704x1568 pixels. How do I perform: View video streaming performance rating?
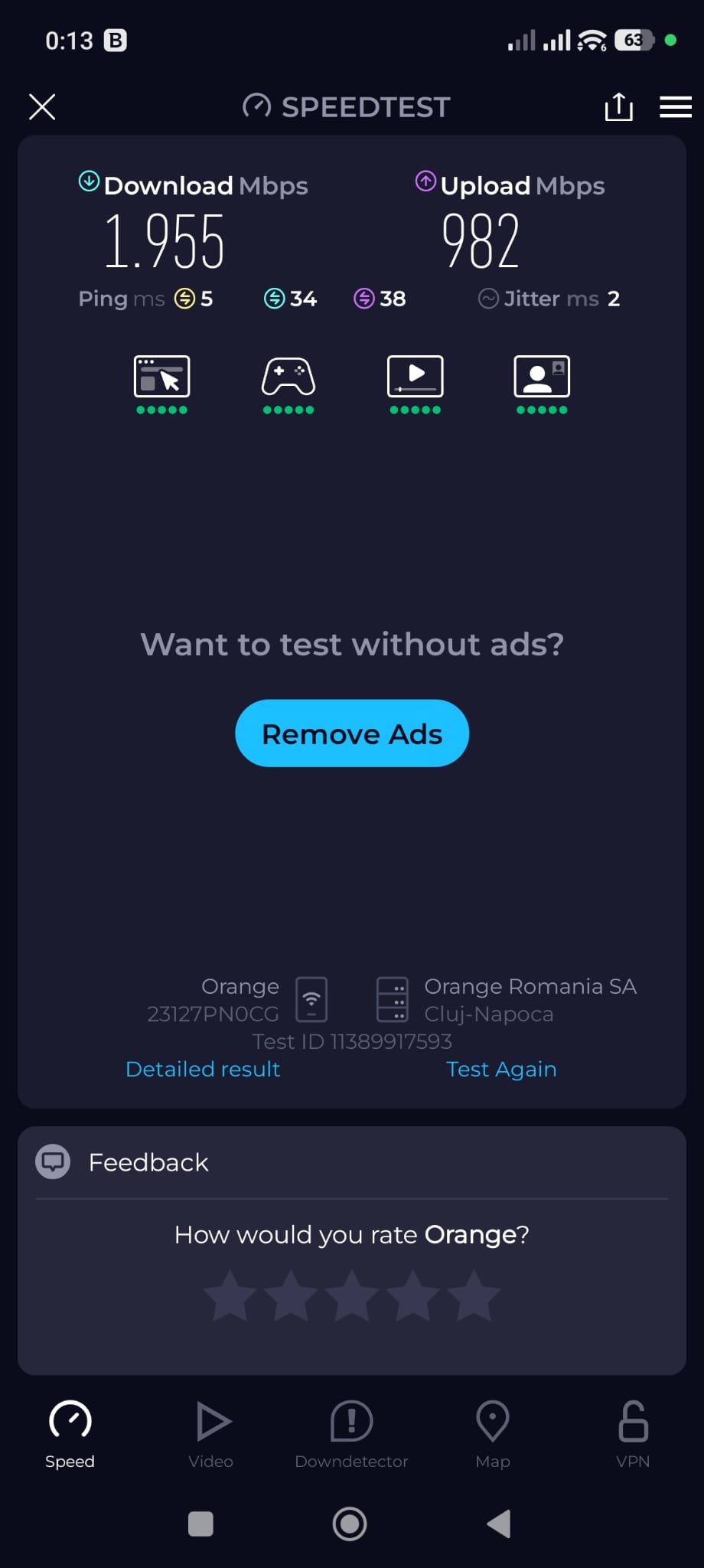416,383
